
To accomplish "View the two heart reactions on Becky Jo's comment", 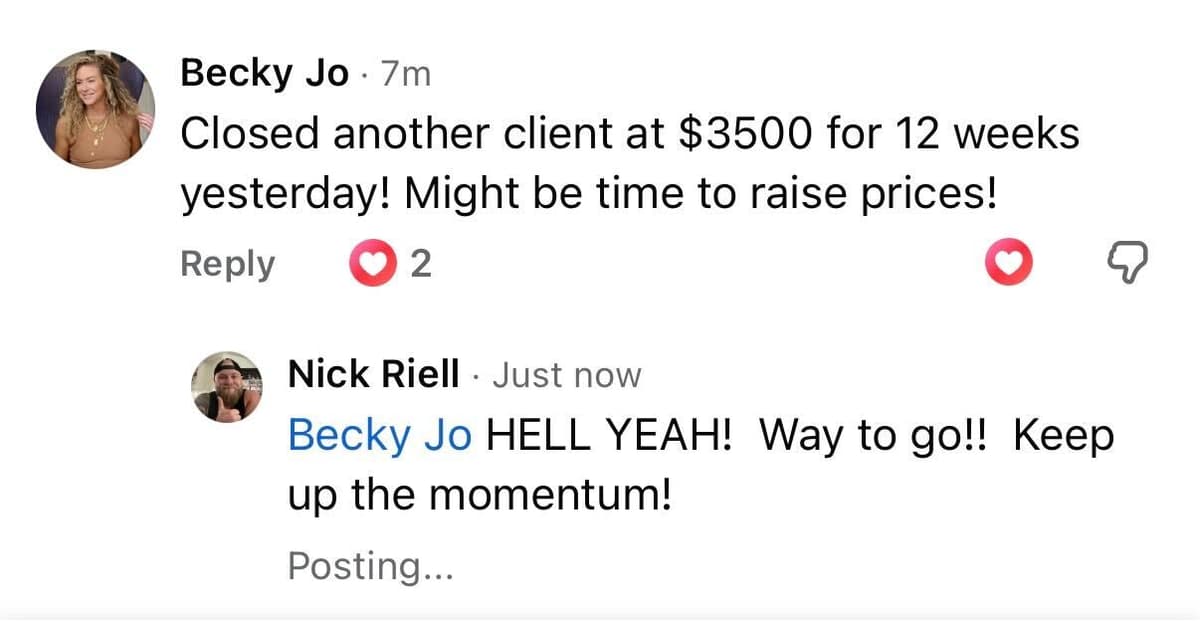I will (x=389, y=264).
